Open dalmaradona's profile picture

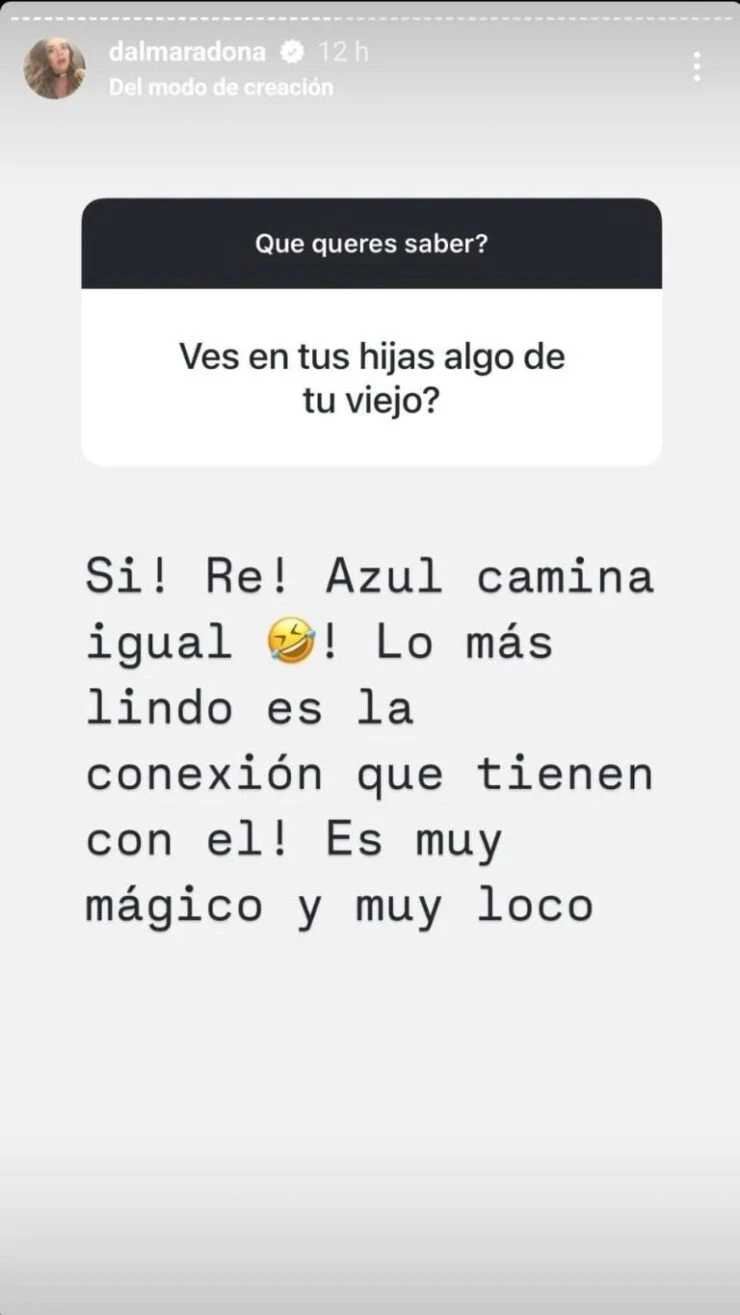tap(55, 69)
